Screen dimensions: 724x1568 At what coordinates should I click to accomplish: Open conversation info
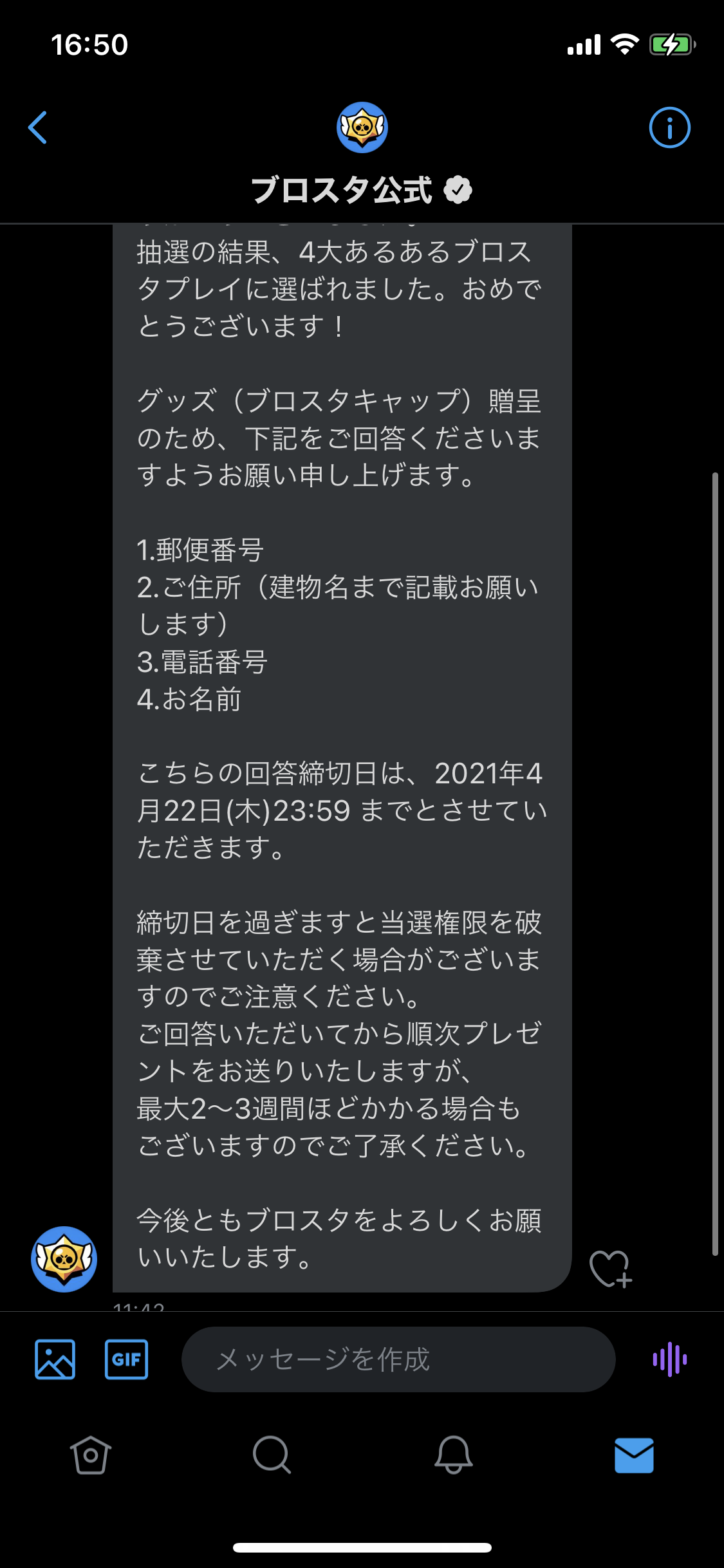coord(669,127)
